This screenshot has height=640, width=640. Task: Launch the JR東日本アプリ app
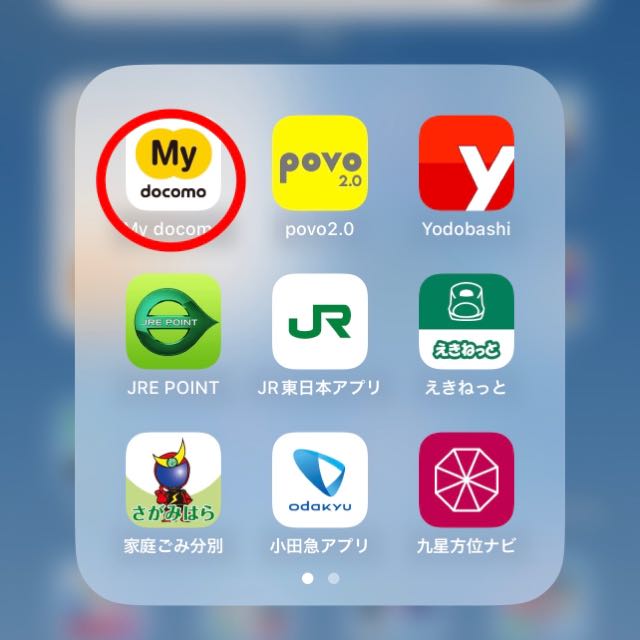pyautogui.click(x=320, y=321)
